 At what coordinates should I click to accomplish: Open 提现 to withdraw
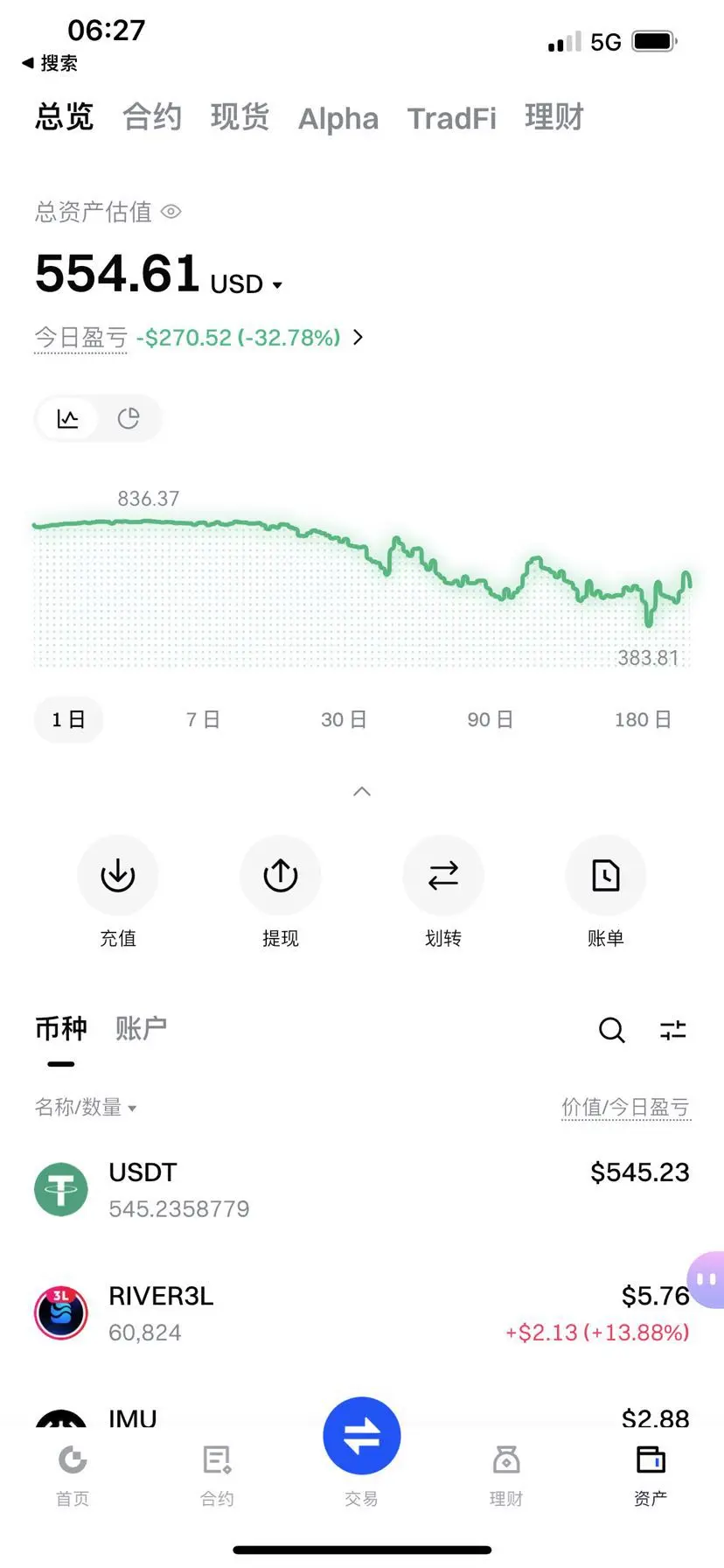(281, 876)
